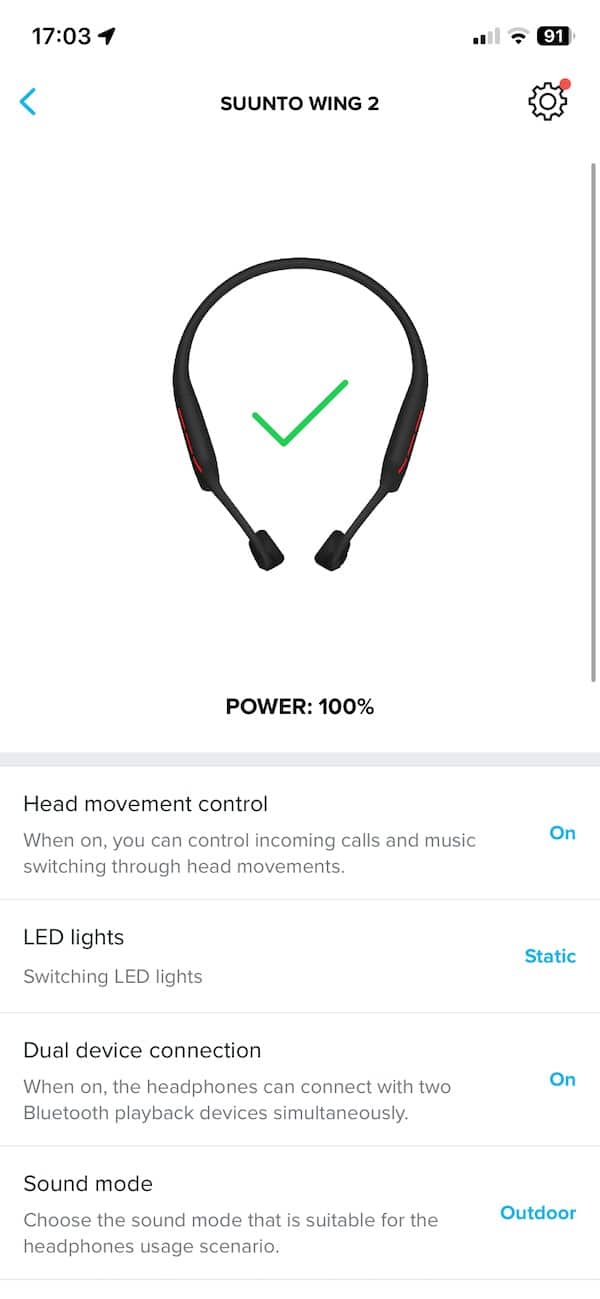Open the gear settings icon

[546, 101]
